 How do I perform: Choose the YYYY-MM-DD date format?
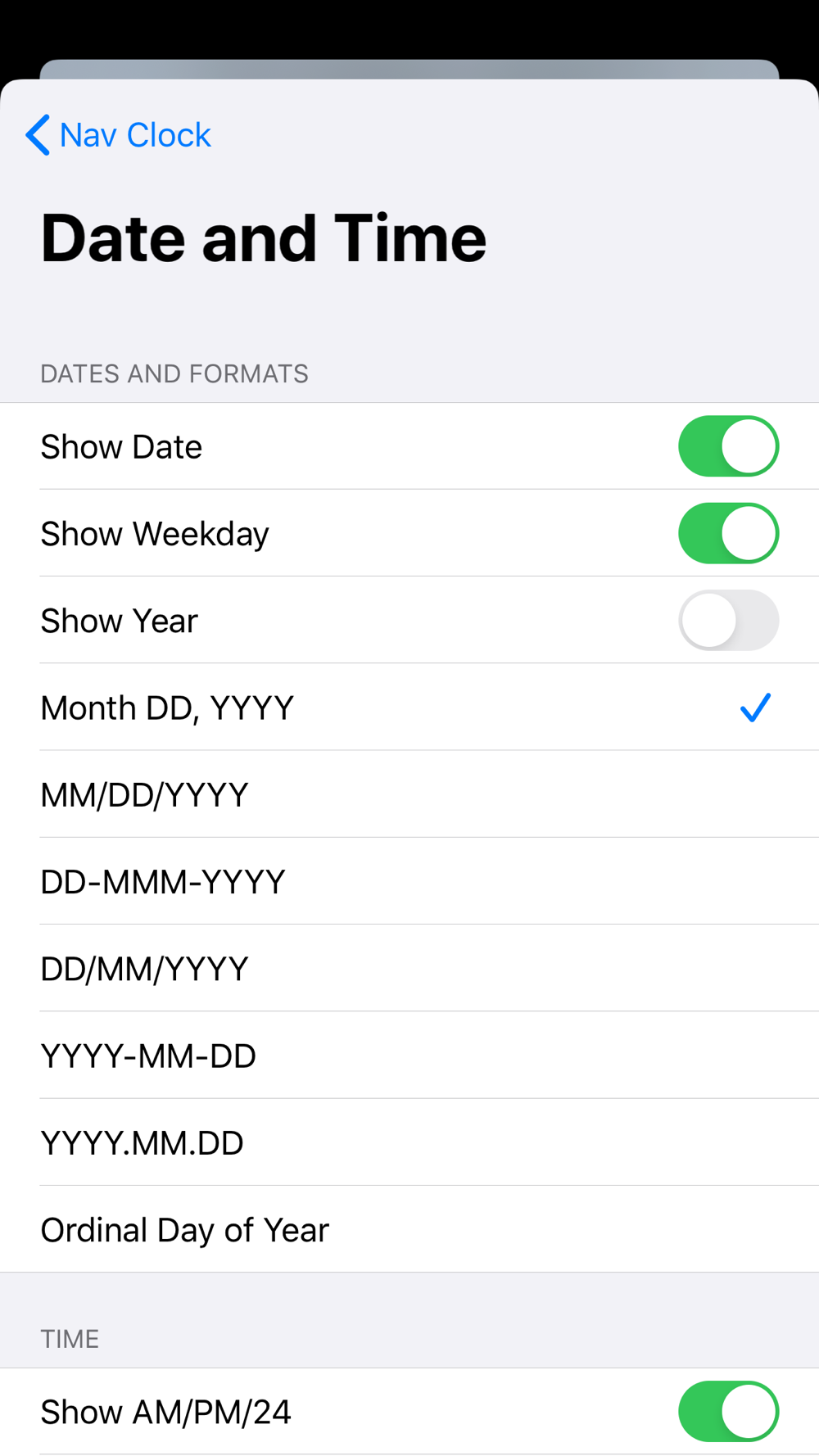(409, 1056)
